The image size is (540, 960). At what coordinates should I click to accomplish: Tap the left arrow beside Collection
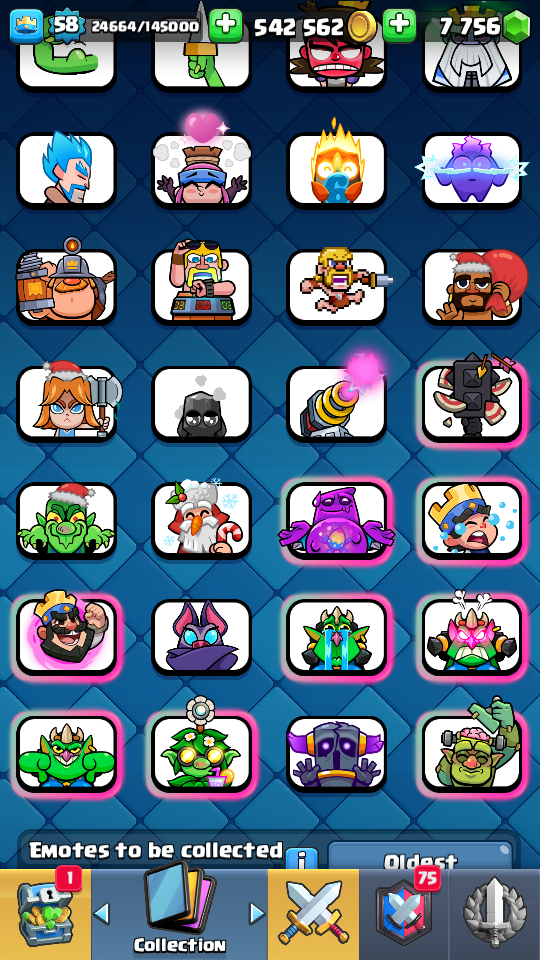click(x=102, y=913)
